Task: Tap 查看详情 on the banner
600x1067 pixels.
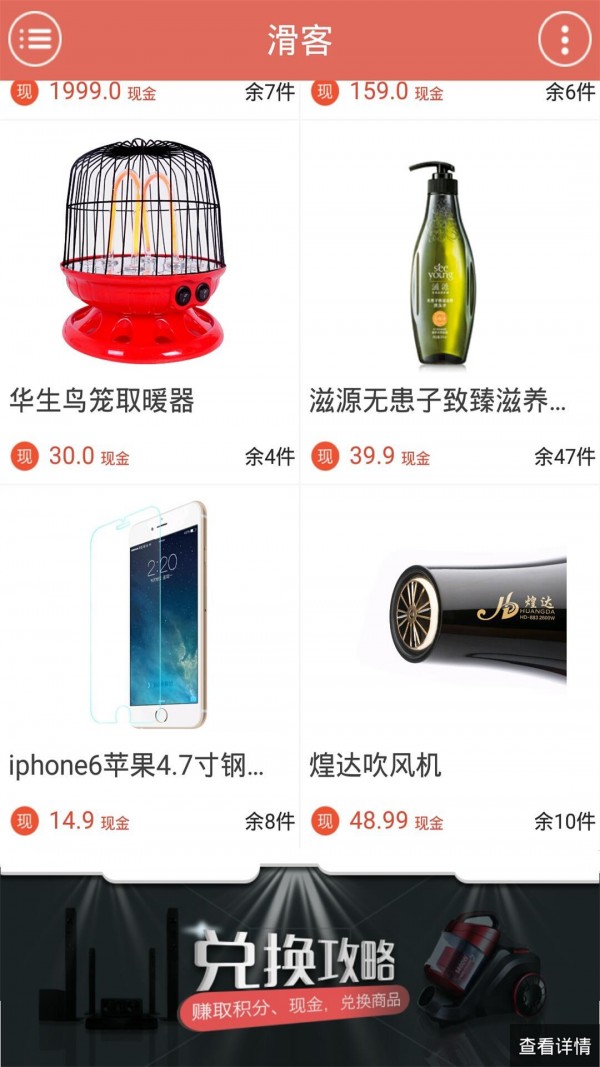Action: pyautogui.click(x=554, y=1046)
